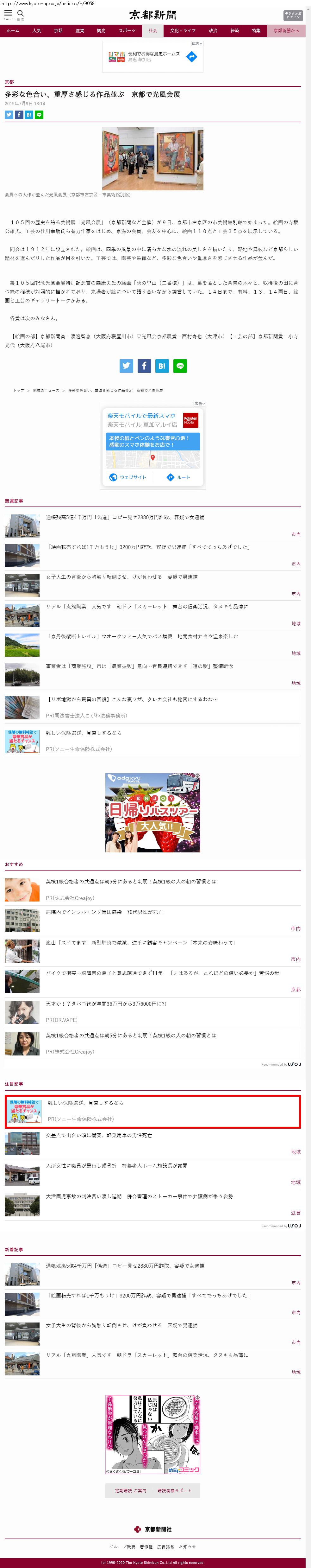
Task: Switch to the スポーツ tab
Action: [127, 30]
